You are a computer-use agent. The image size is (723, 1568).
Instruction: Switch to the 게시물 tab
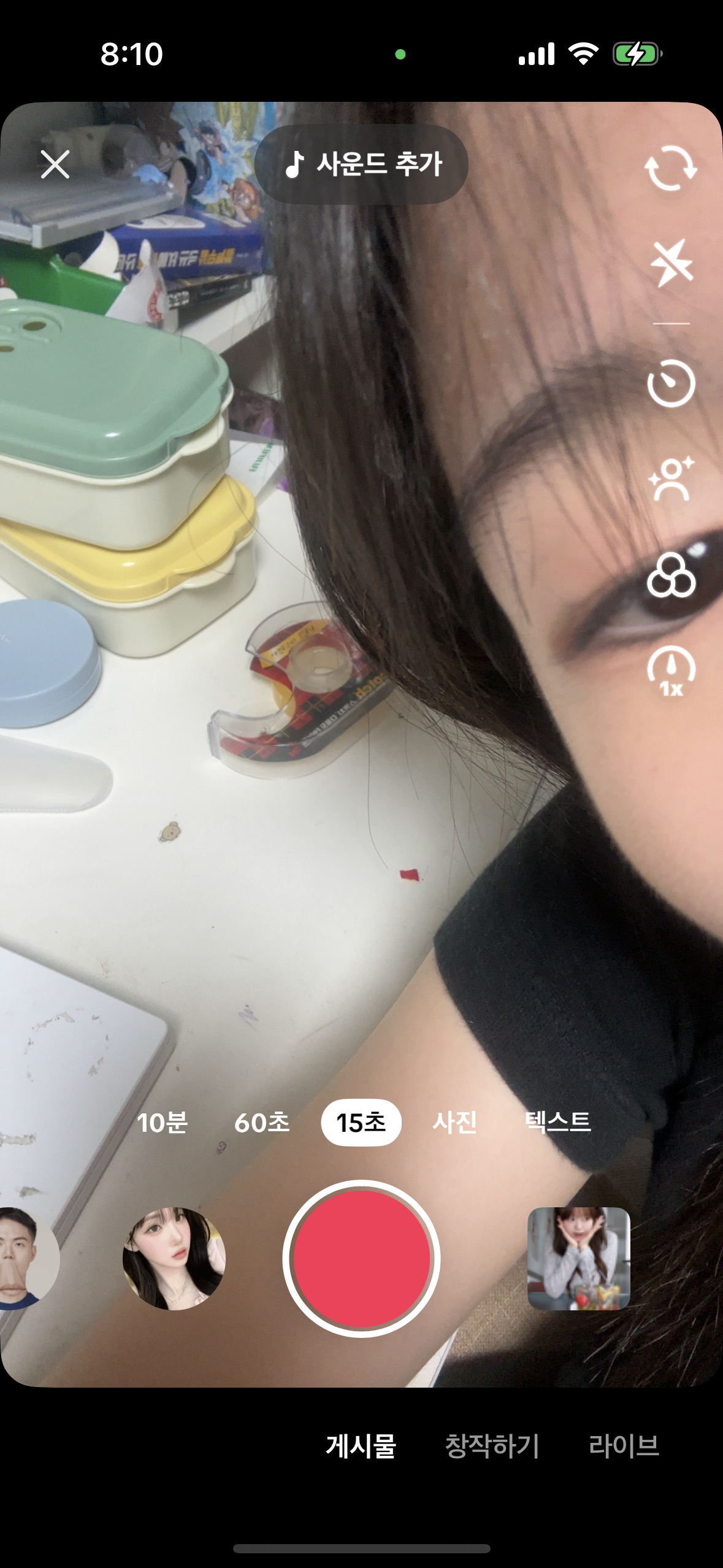361,1446
